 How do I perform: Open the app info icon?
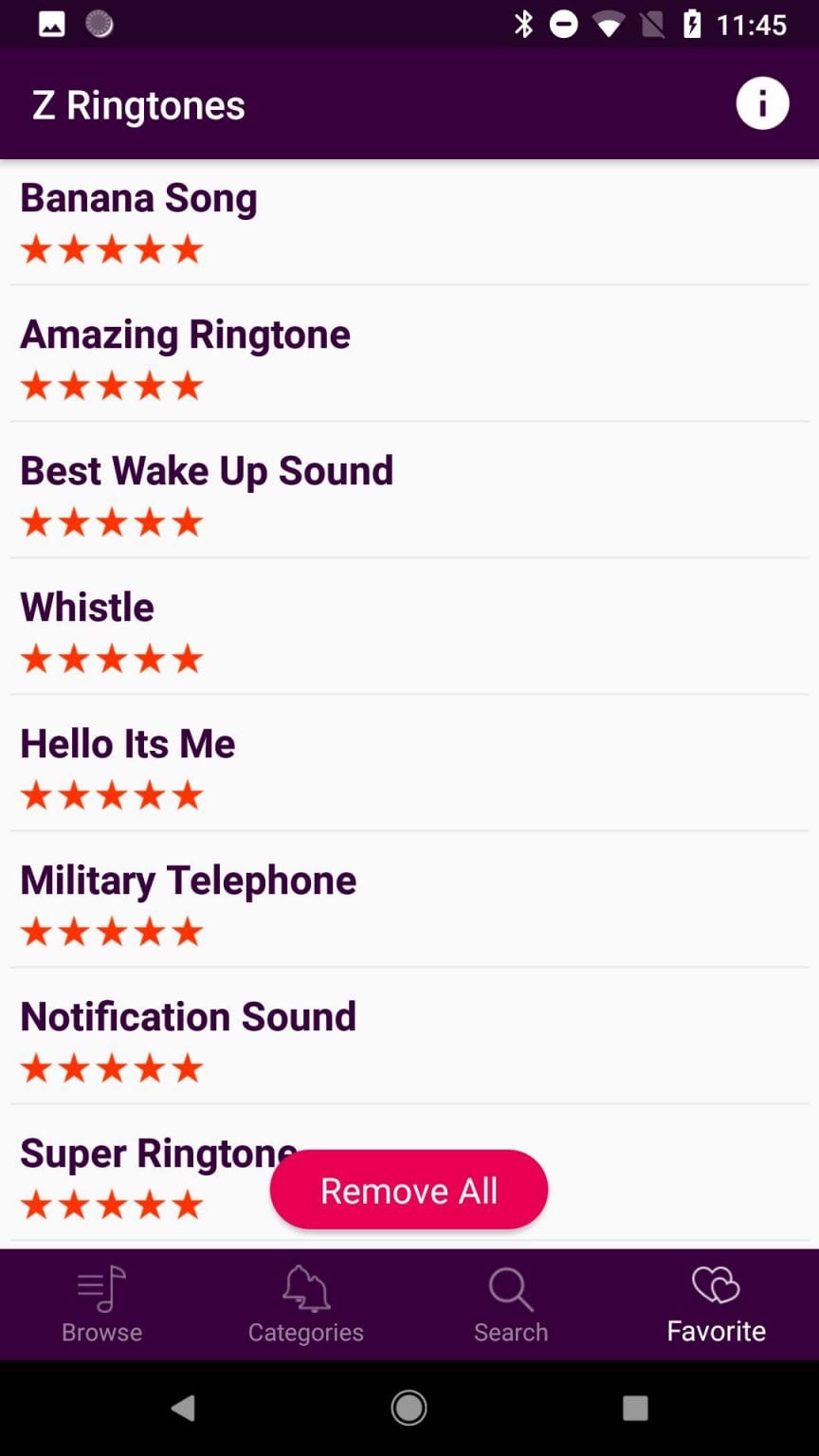762,103
